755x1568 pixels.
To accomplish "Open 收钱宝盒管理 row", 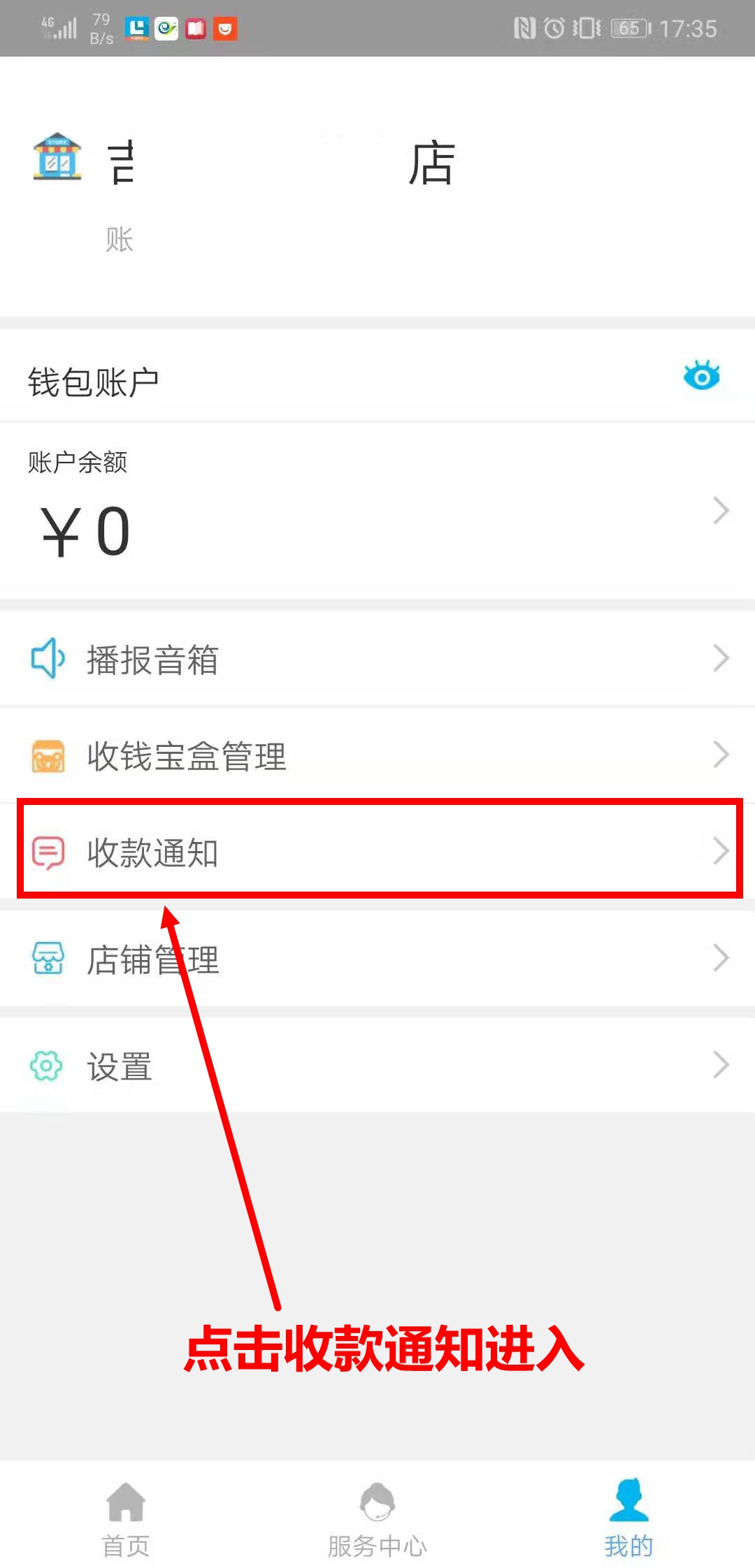I will 377,755.
